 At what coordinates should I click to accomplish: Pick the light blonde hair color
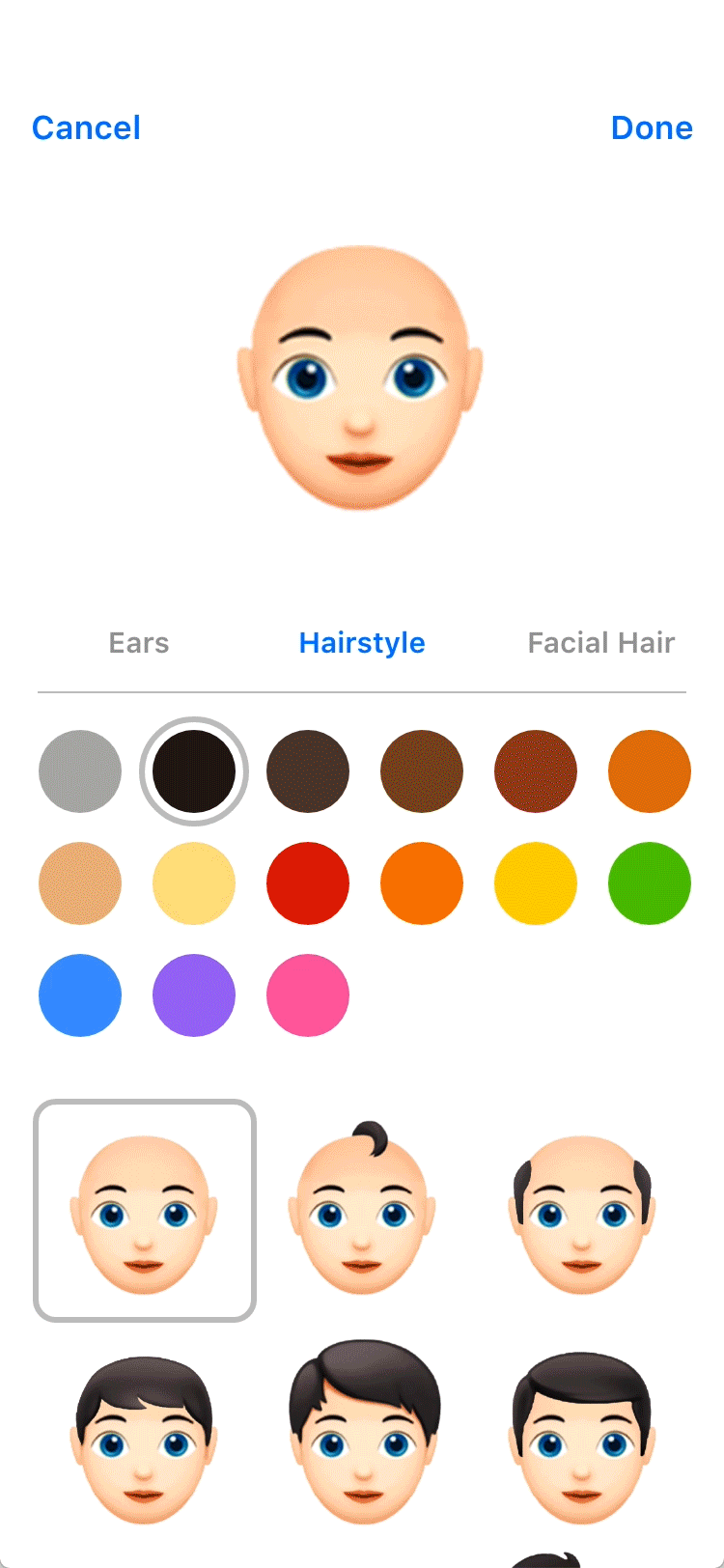pos(194,883)
